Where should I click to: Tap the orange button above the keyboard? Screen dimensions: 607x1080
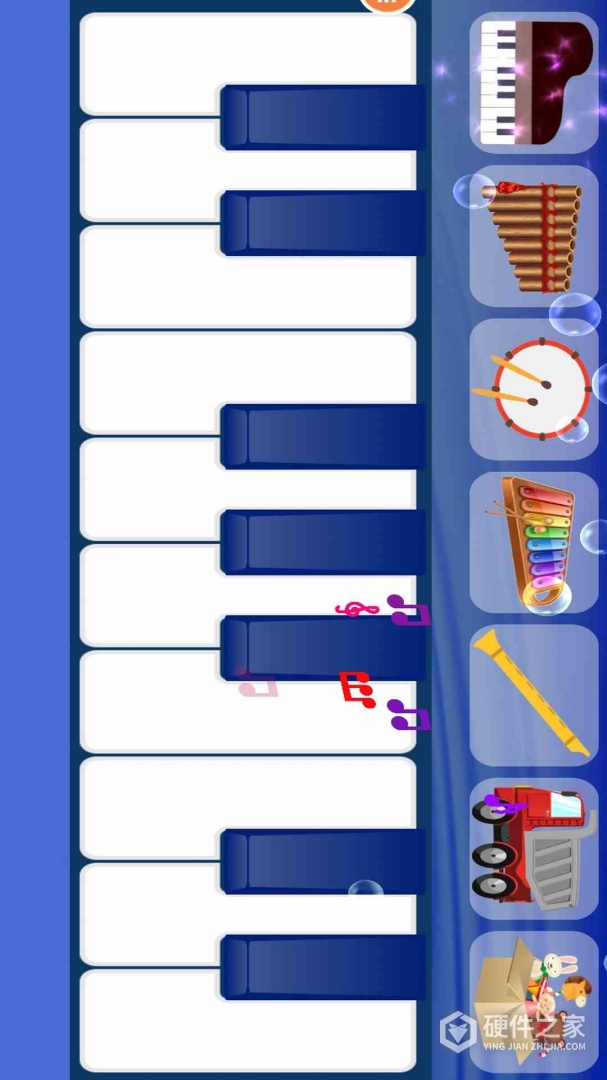pyautogui.click(x=387, y=5)
